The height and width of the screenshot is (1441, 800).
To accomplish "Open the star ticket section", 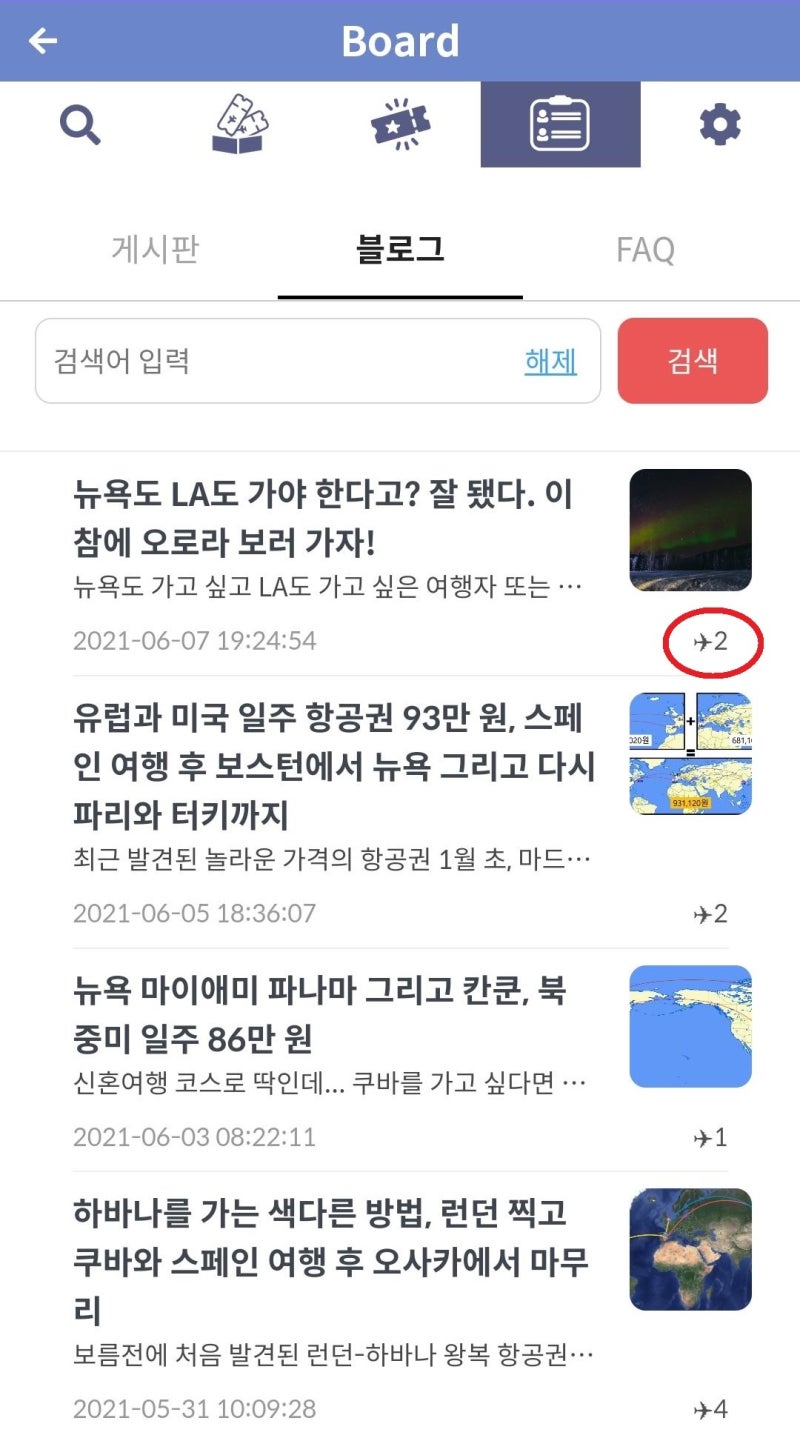I will tap(400, 125).
